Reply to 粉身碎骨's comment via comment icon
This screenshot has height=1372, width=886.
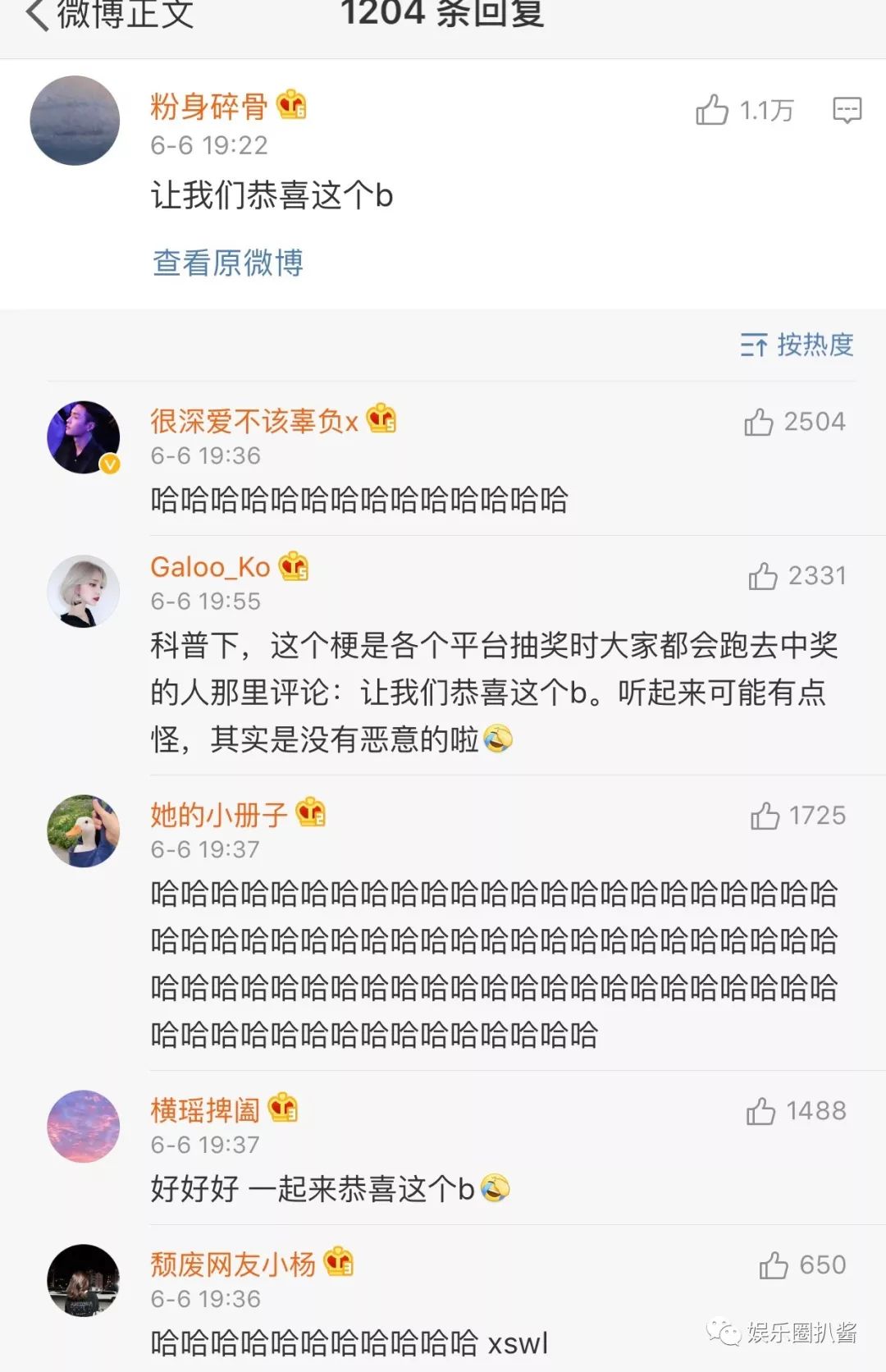847,109
